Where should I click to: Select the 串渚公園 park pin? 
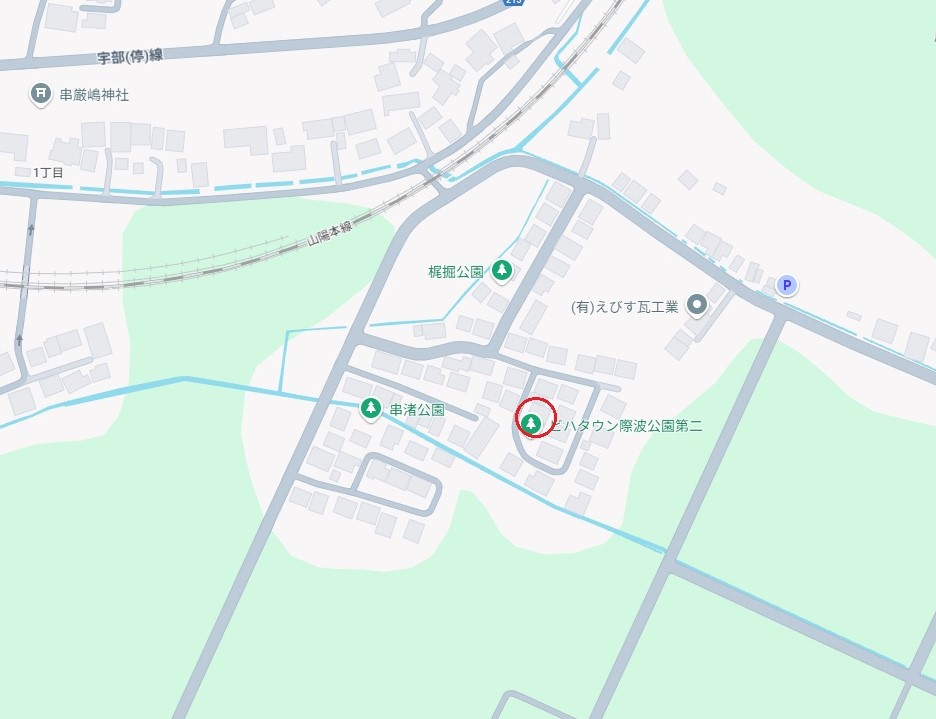[371, 408]
